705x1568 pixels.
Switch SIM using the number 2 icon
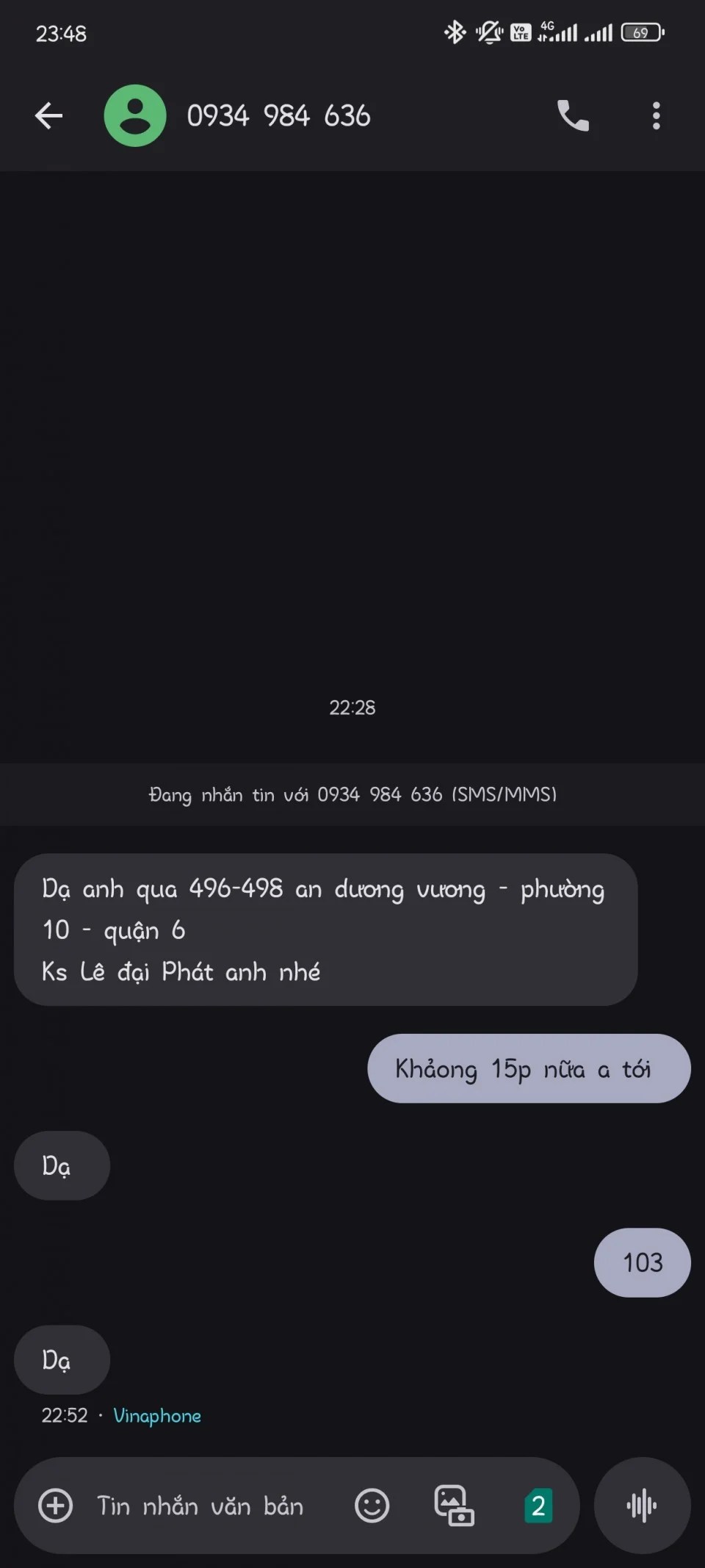coord(538,1506)
